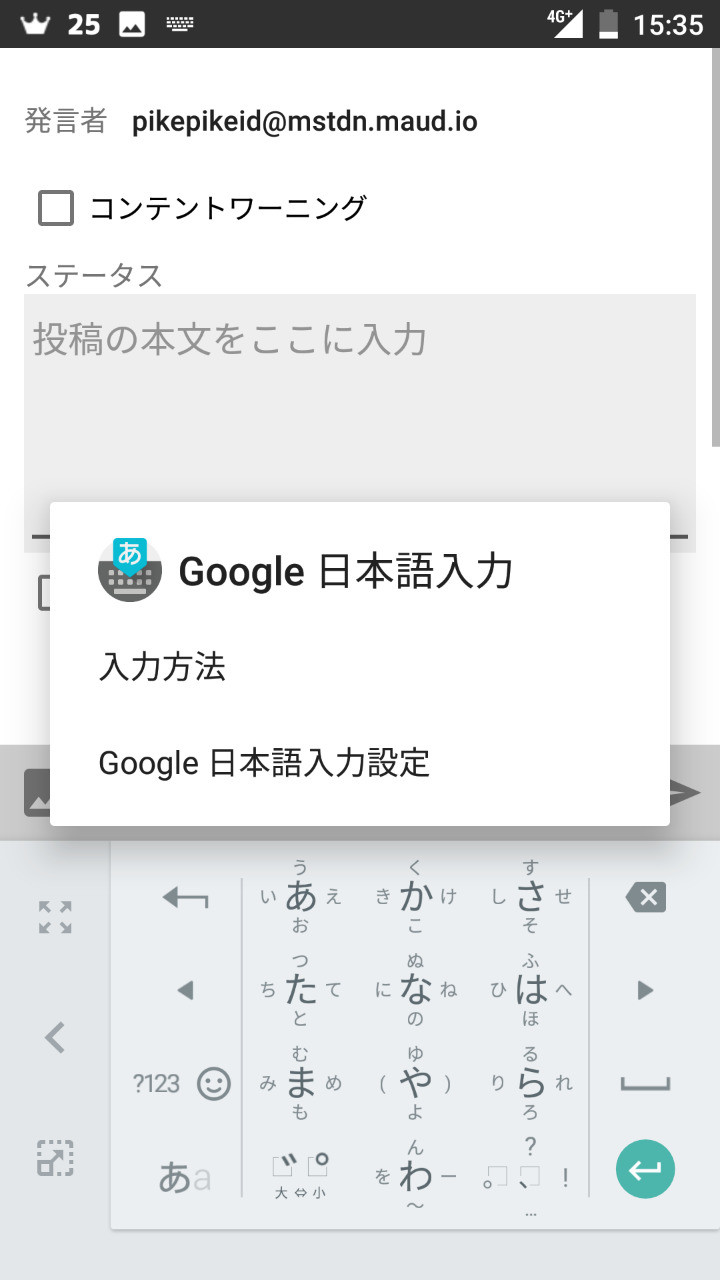
Task: Toggle あa input mode key
Action: (185, 1178)
